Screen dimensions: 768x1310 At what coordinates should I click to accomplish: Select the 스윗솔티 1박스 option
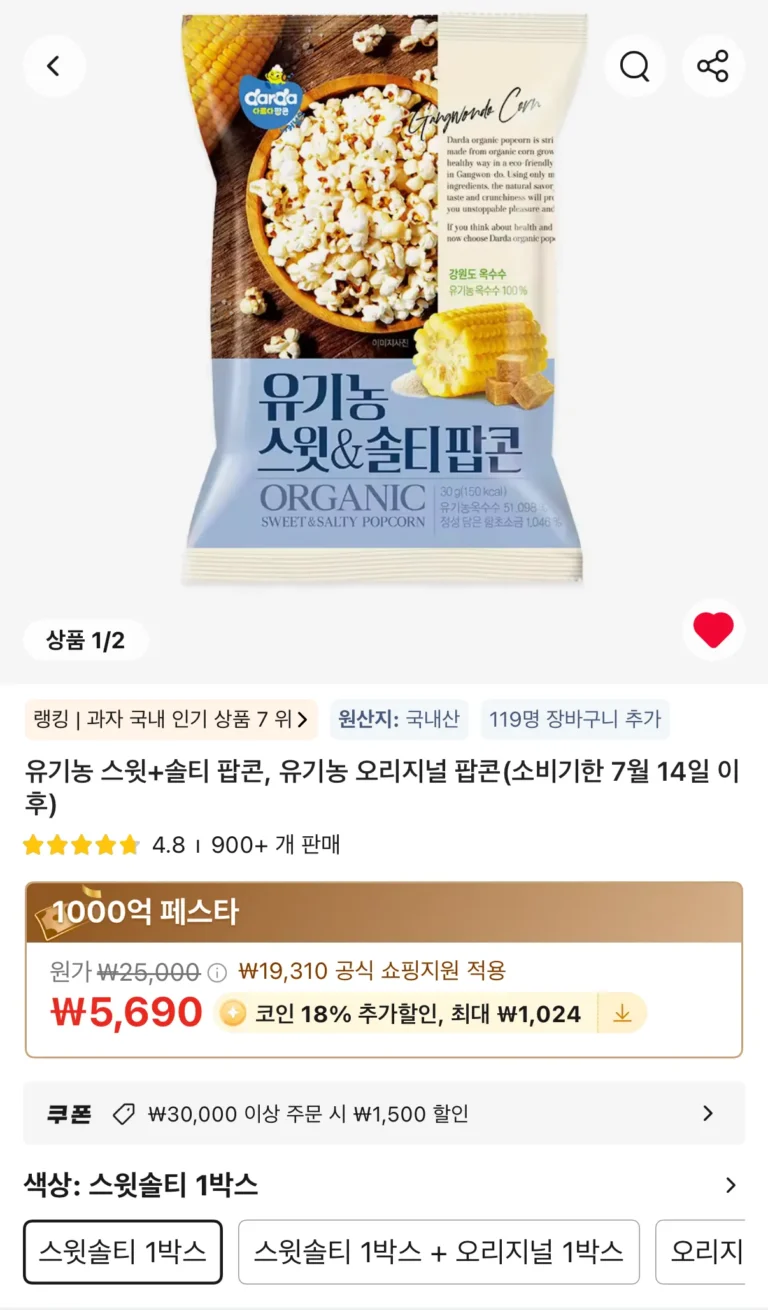[123, 1251]
